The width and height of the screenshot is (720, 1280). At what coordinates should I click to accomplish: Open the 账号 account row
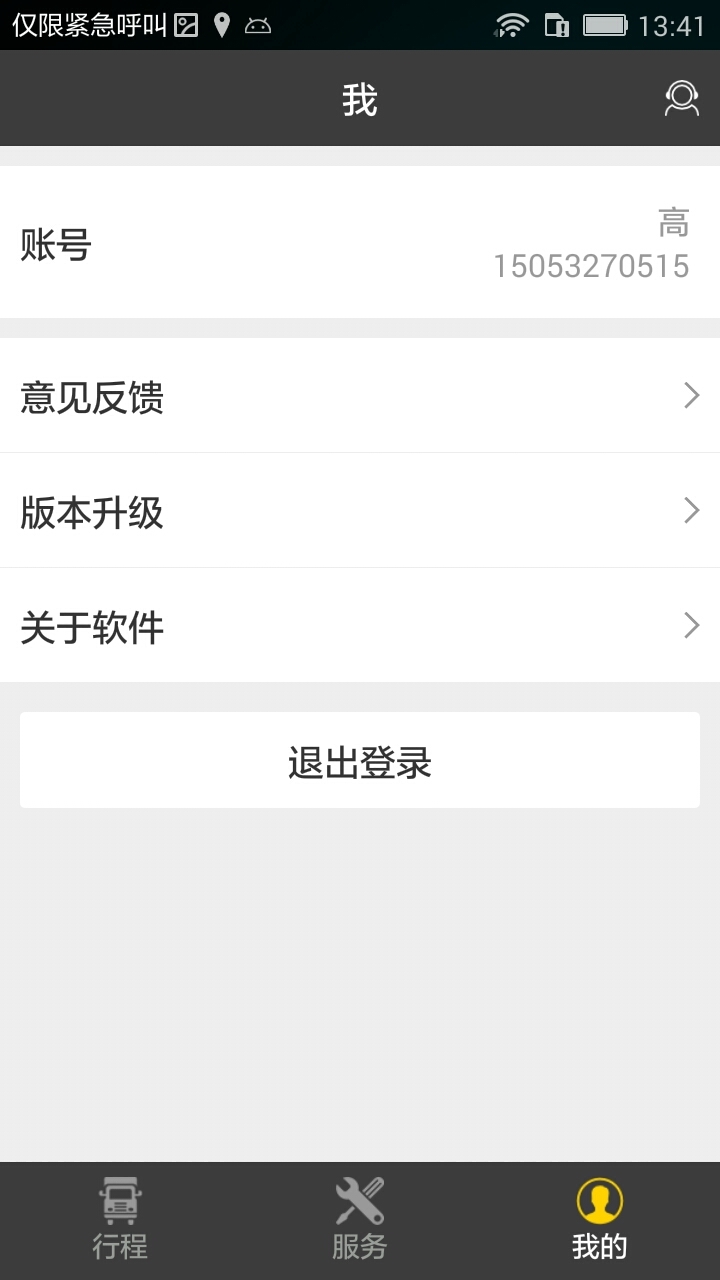tap(360, 243)
